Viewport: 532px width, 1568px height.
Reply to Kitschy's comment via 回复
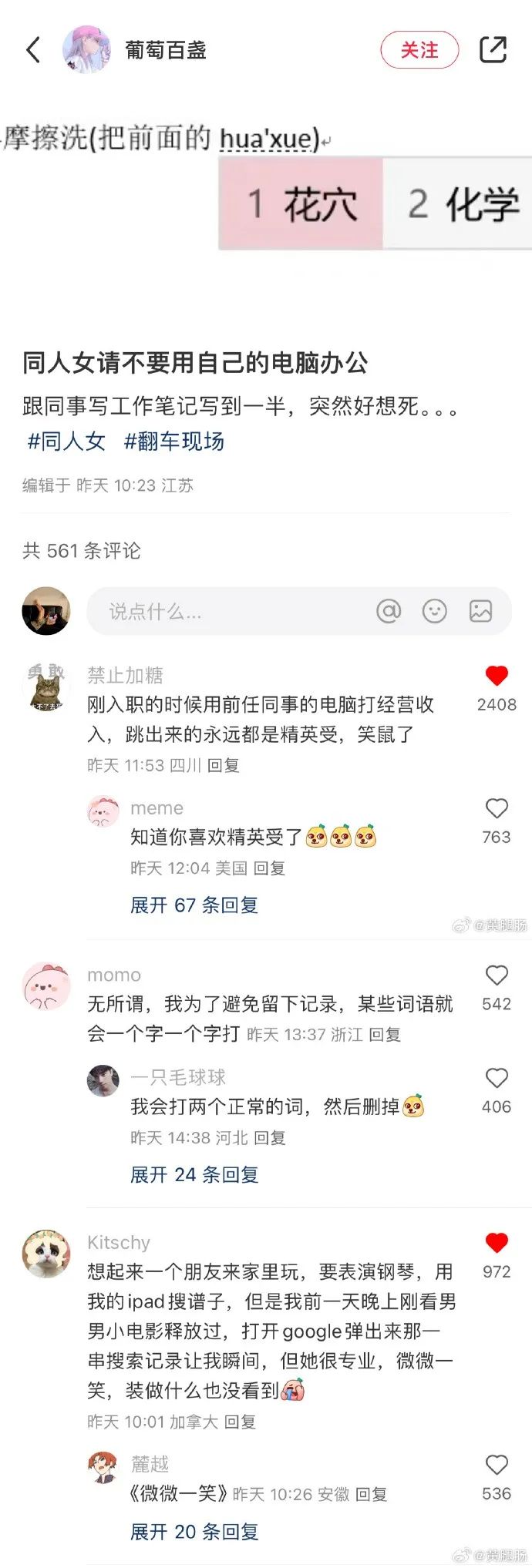240,1422
